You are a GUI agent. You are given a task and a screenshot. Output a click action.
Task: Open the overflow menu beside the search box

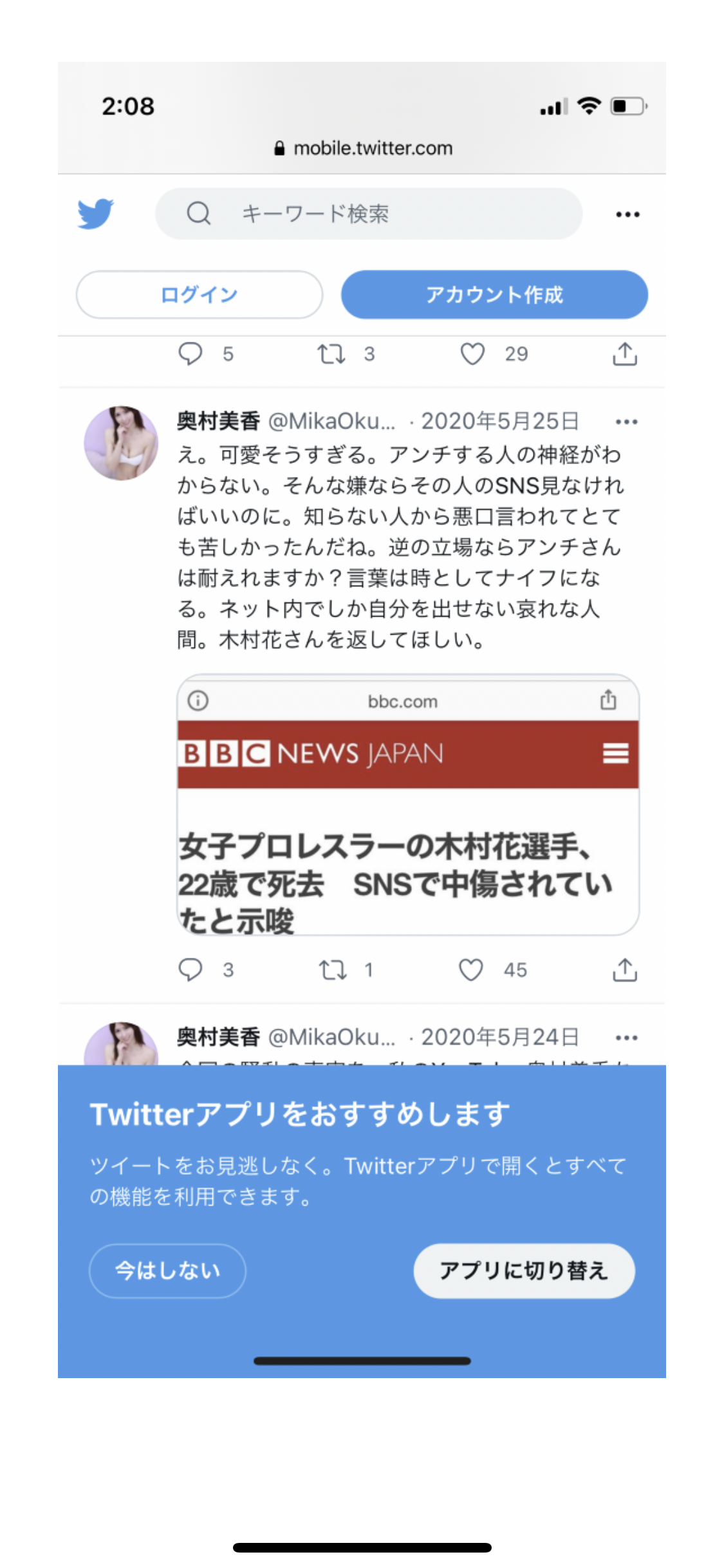pyautogui.click(x=627, y=214)
